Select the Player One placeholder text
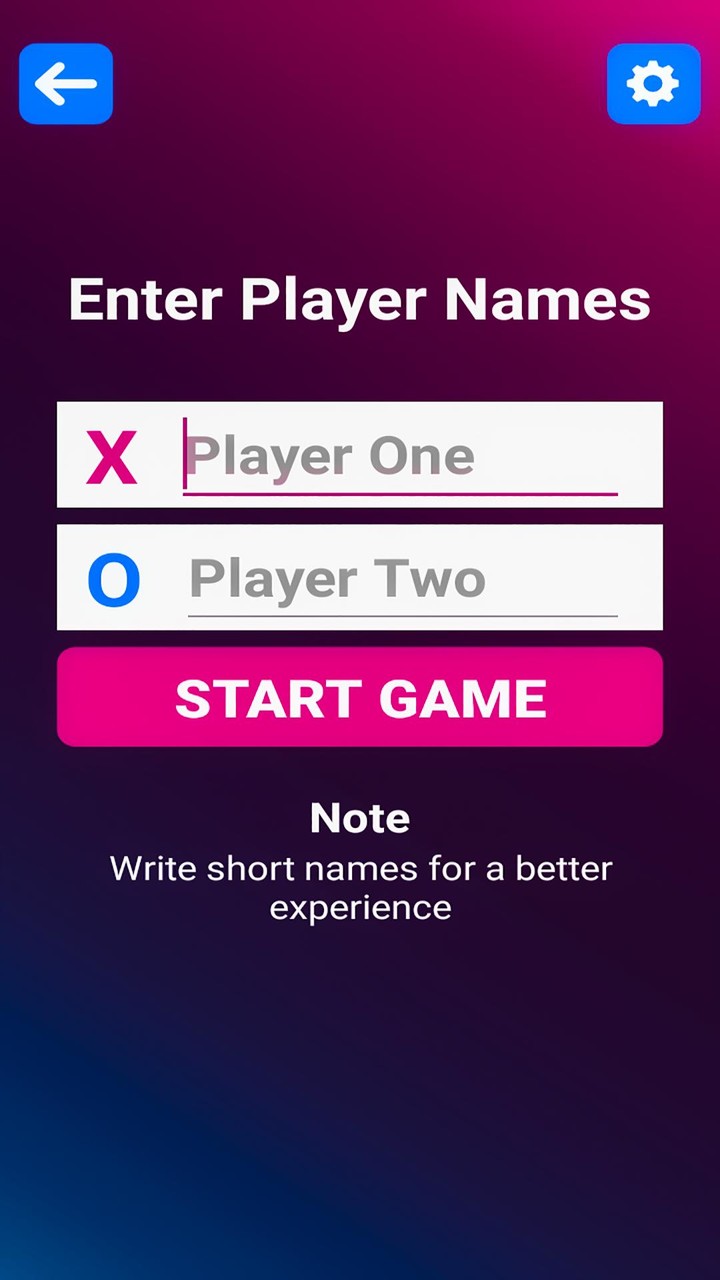The image size is (720, 1280). [333, 455]
